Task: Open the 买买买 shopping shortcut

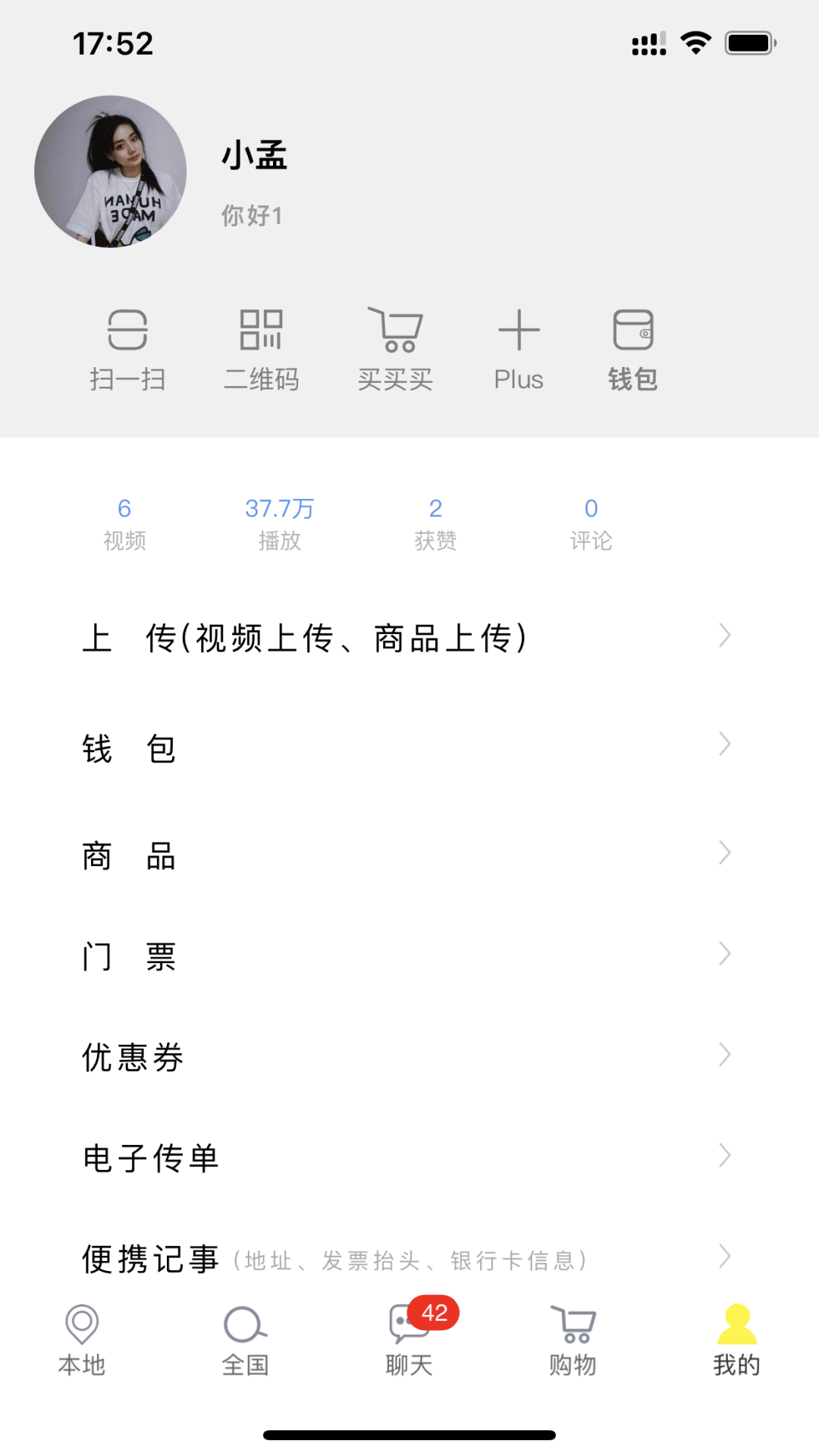Action: point(395,348)
